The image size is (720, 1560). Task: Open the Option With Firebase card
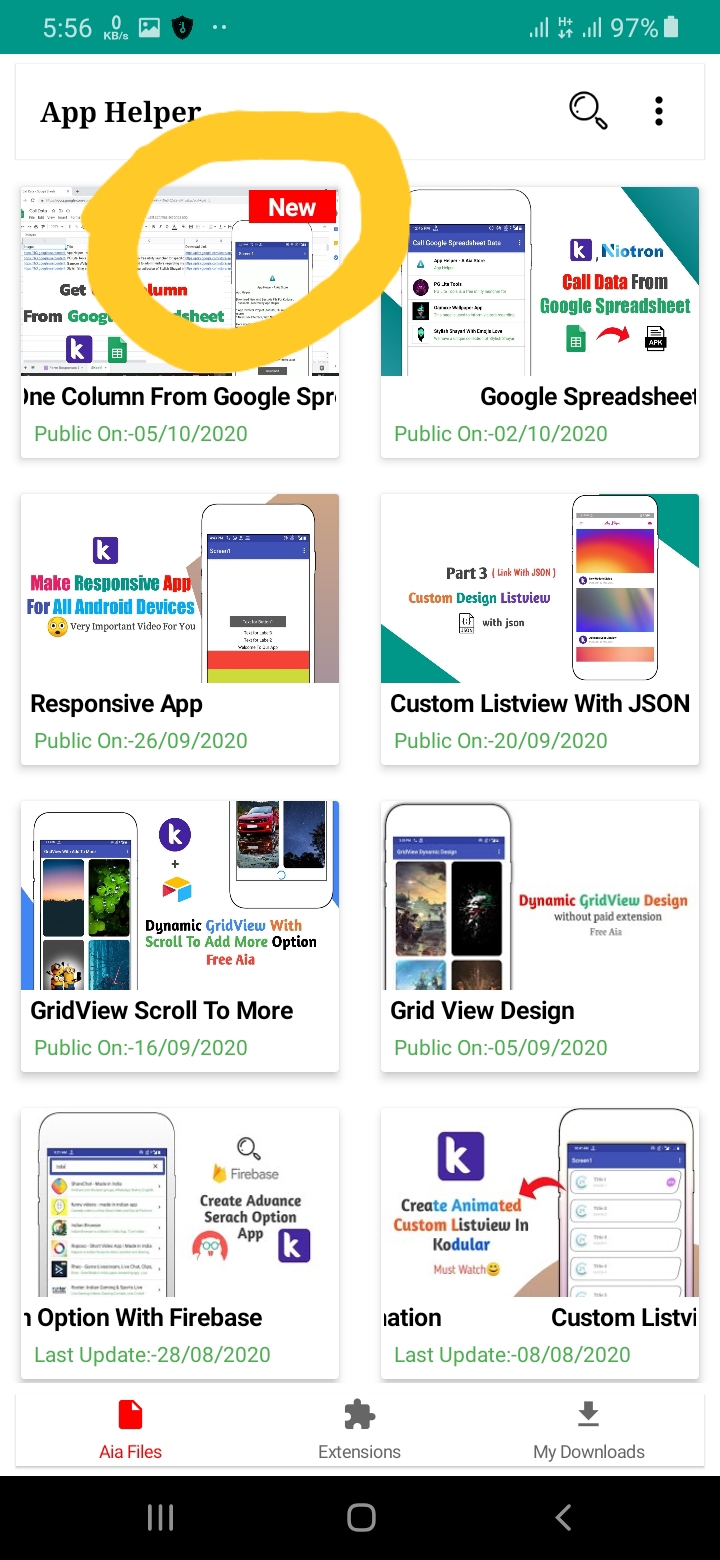click(x=180, y=1243)
